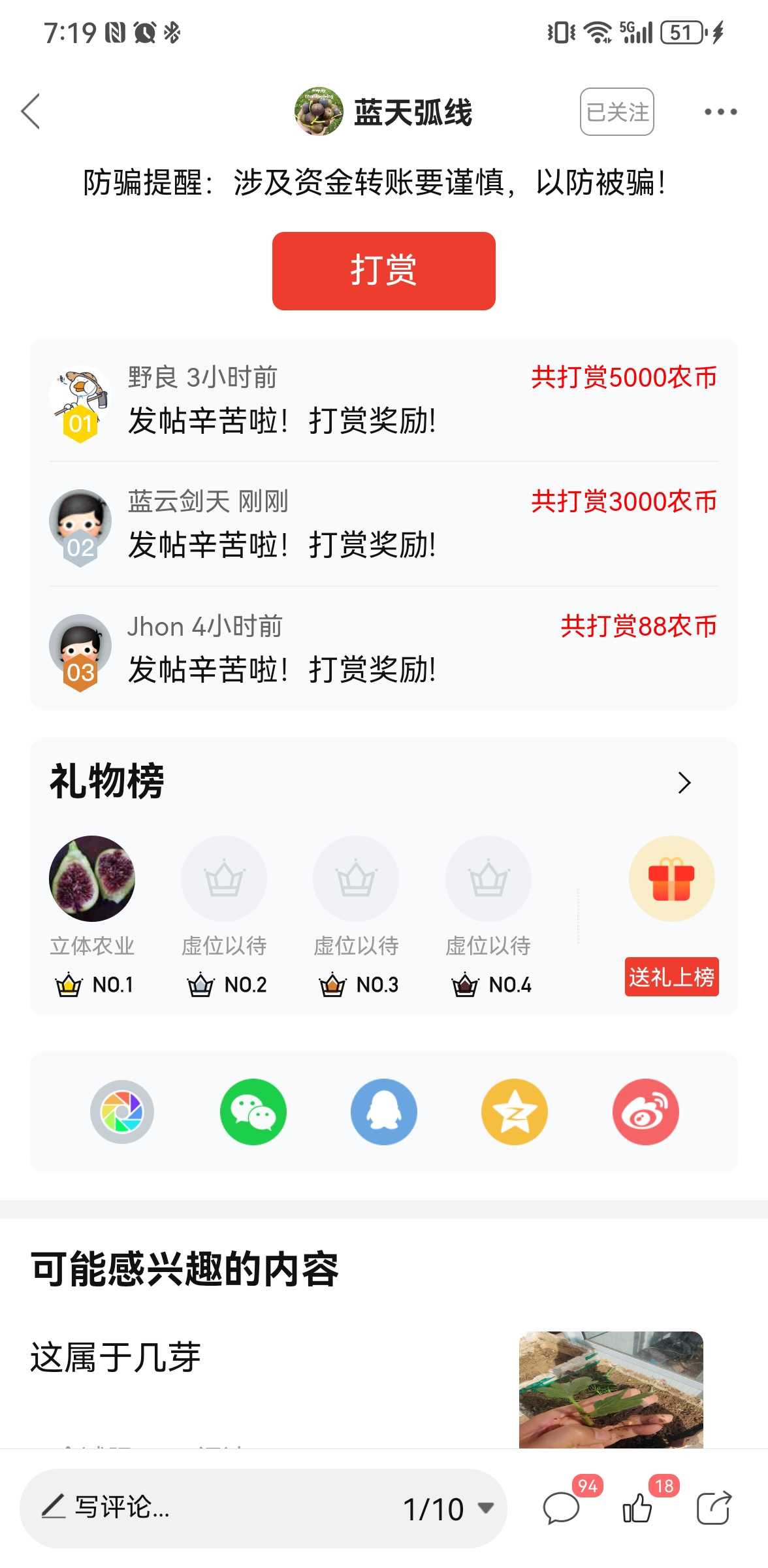This screenshot has width=768, height=1568.
Task: Open Jhon's reward entry
Action: (384, 649)
